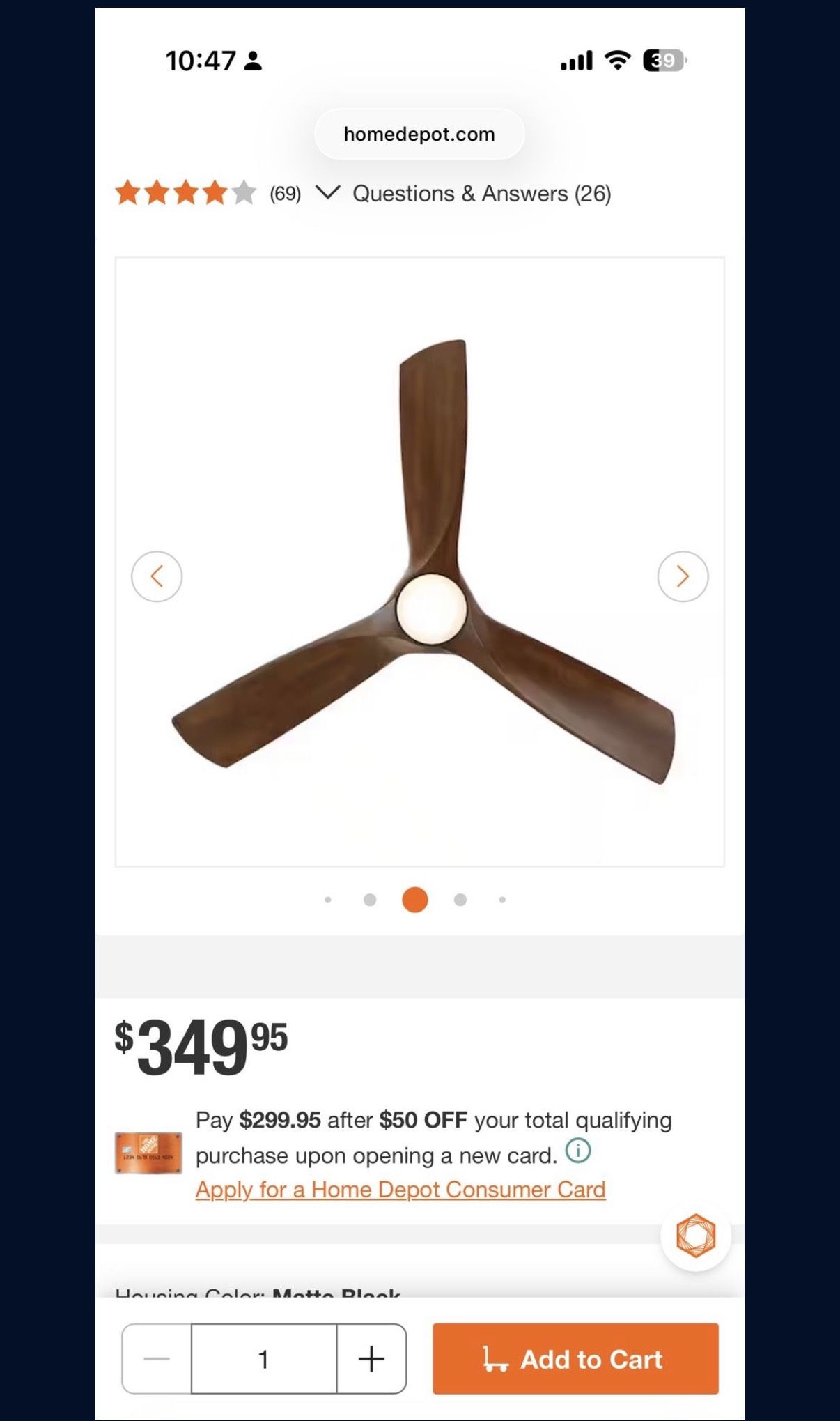
Task: Show the previous product image
Action: click(x=157, y=576)
